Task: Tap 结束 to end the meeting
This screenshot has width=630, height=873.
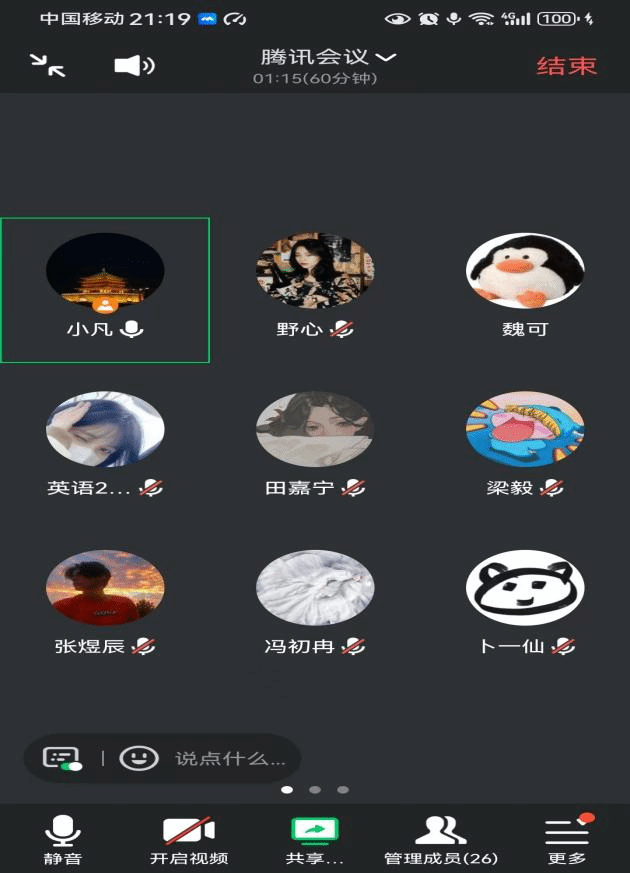Action: 566,66
